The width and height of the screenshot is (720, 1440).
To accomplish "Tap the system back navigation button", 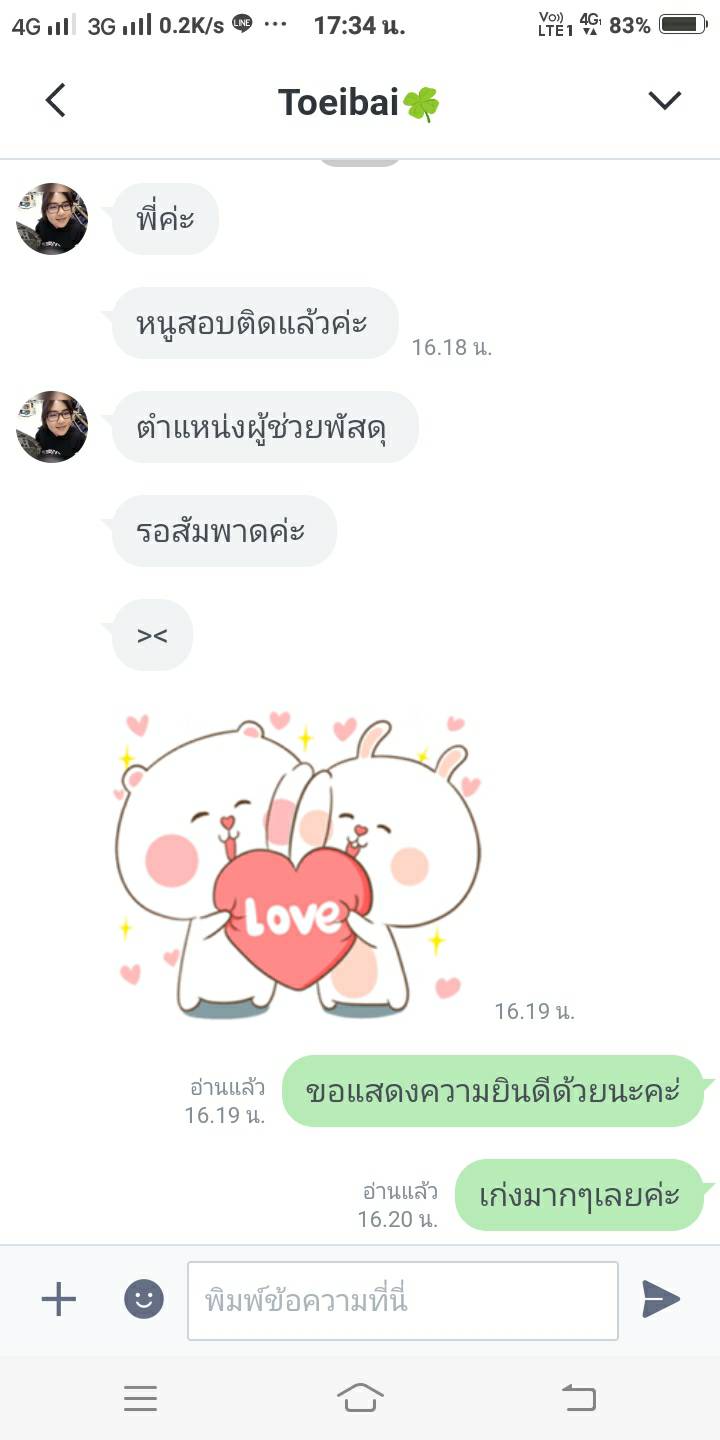I will click(578, 1397).
